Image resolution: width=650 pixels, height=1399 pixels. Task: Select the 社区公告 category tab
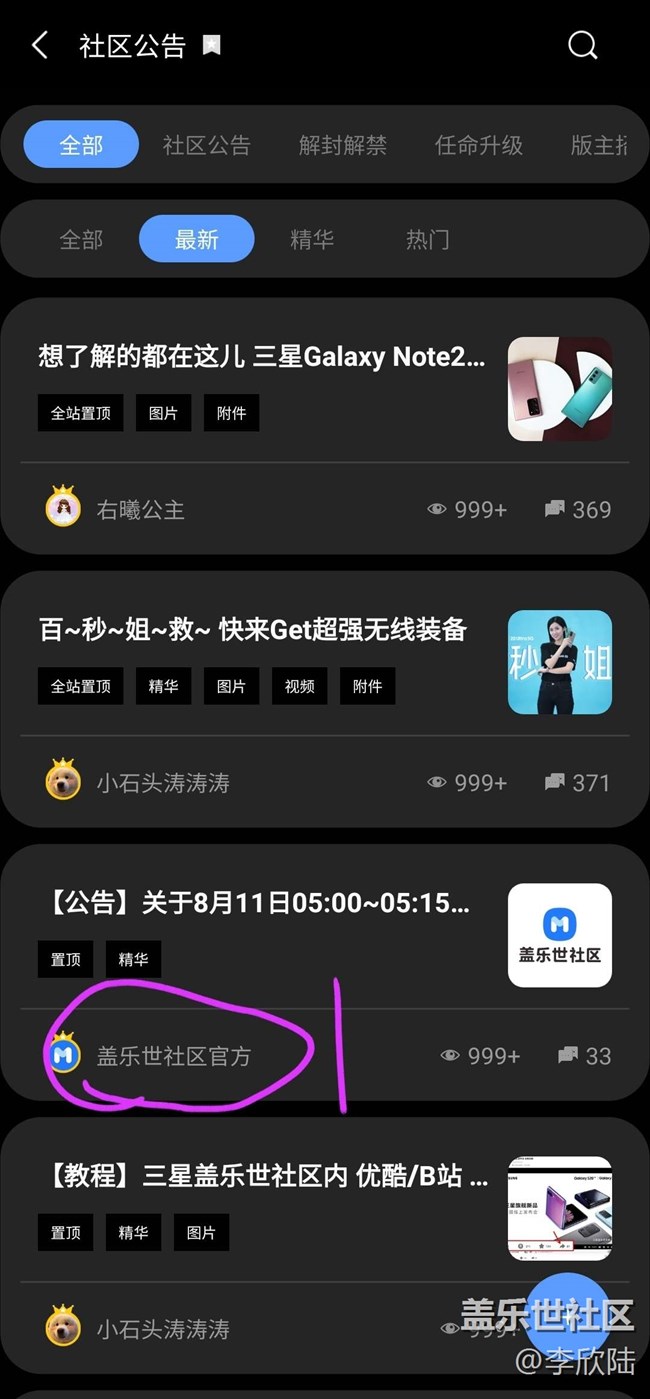pyautogui.click(x=206, y=145)
